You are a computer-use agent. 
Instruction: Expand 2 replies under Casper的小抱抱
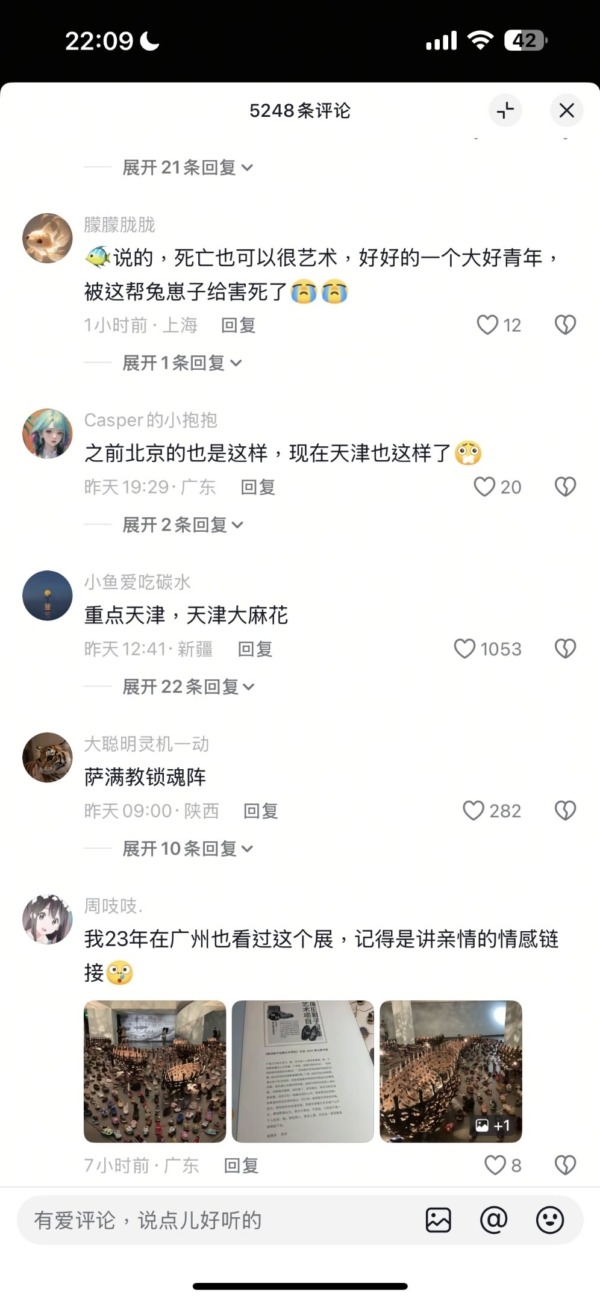click(182, 524)
